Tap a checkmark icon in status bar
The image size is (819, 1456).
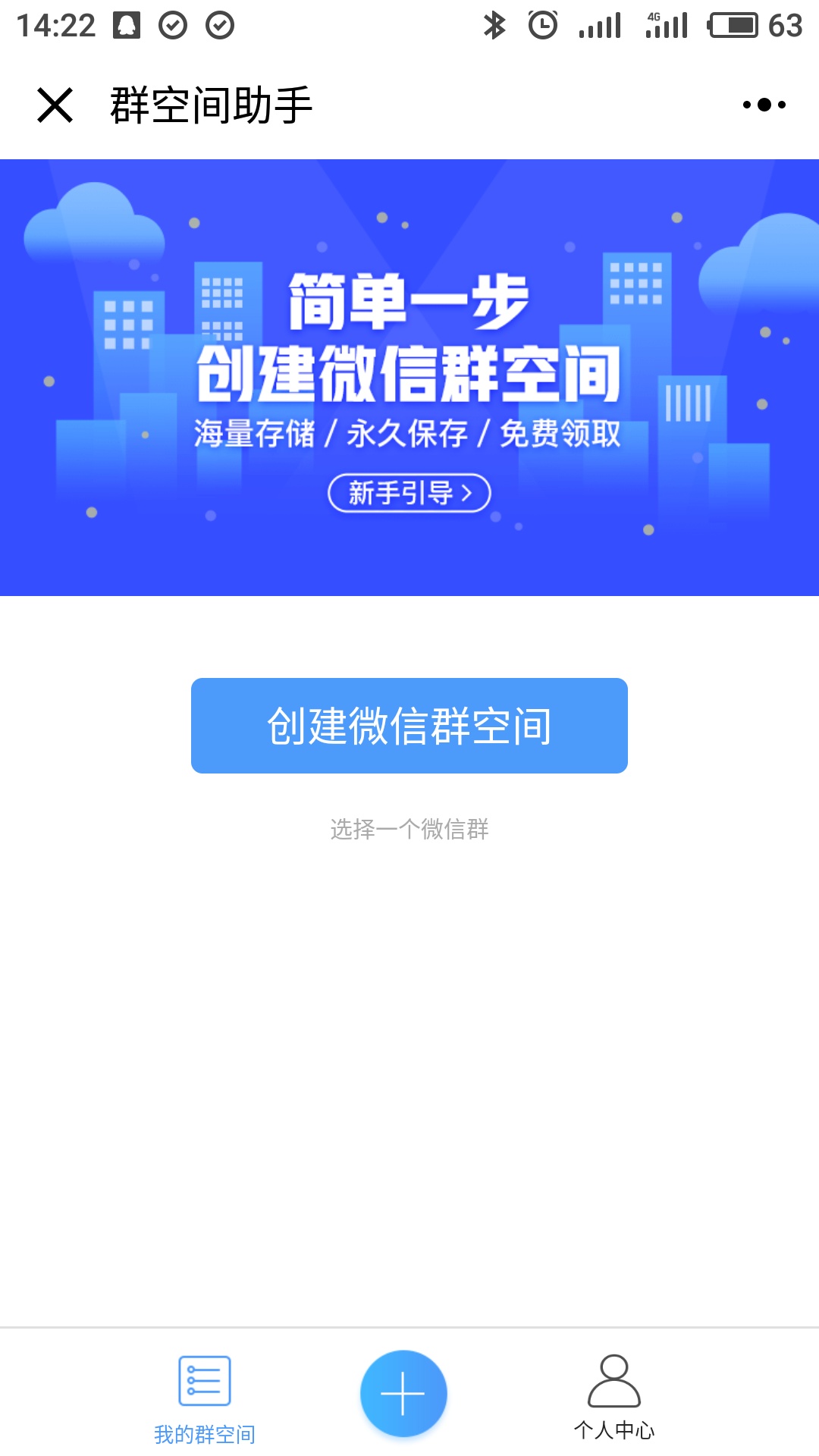tap(173, 25)
